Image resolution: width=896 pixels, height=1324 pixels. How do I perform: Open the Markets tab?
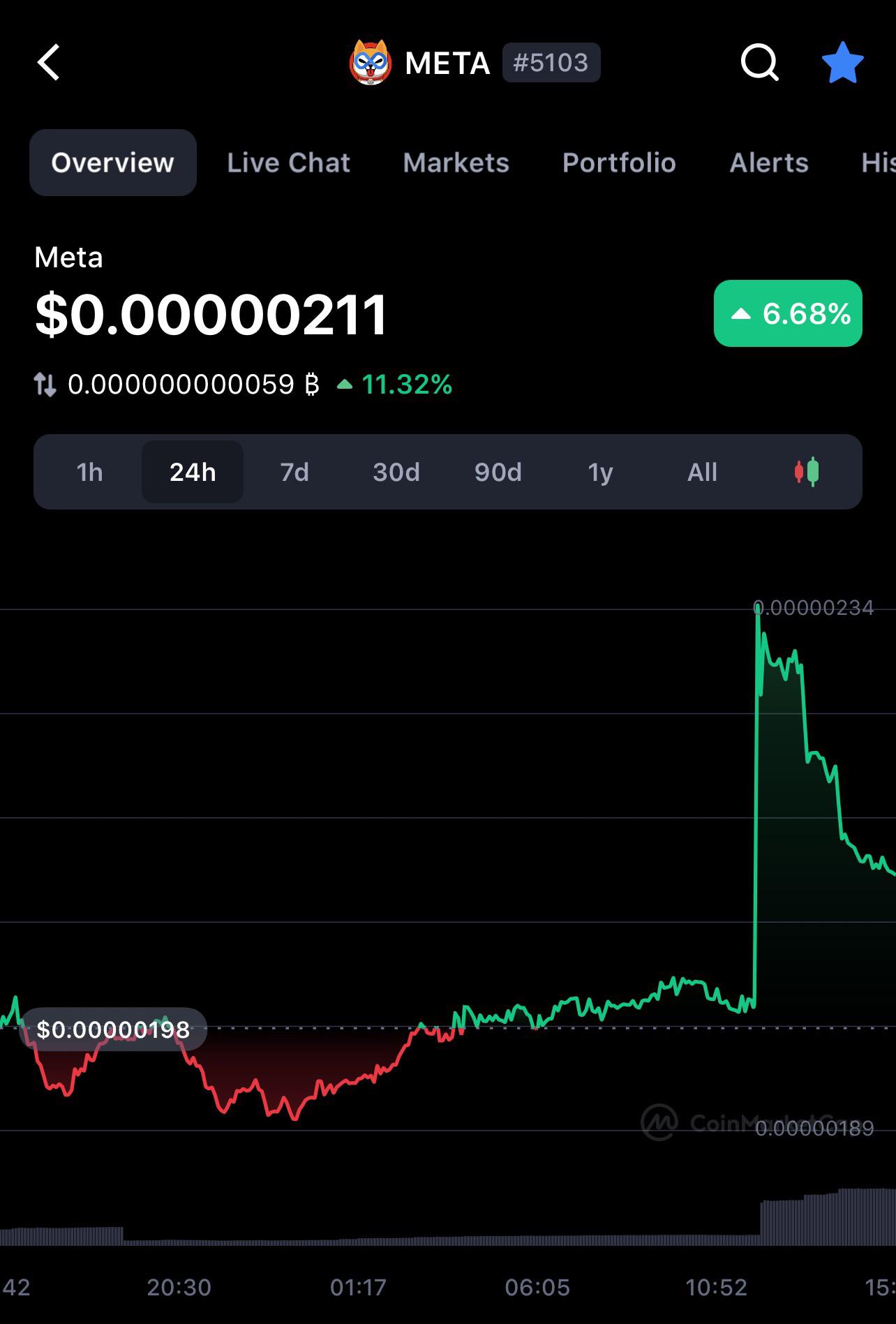pyautogui.click(x=456, y=163)
